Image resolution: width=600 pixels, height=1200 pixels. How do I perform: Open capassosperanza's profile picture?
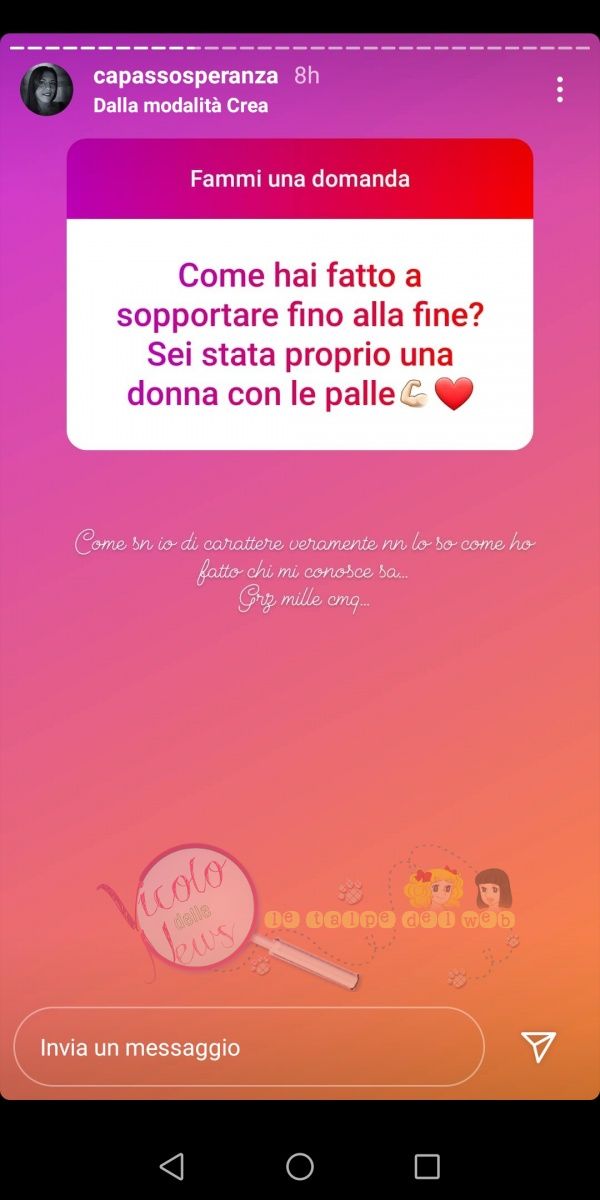point(46,90)
